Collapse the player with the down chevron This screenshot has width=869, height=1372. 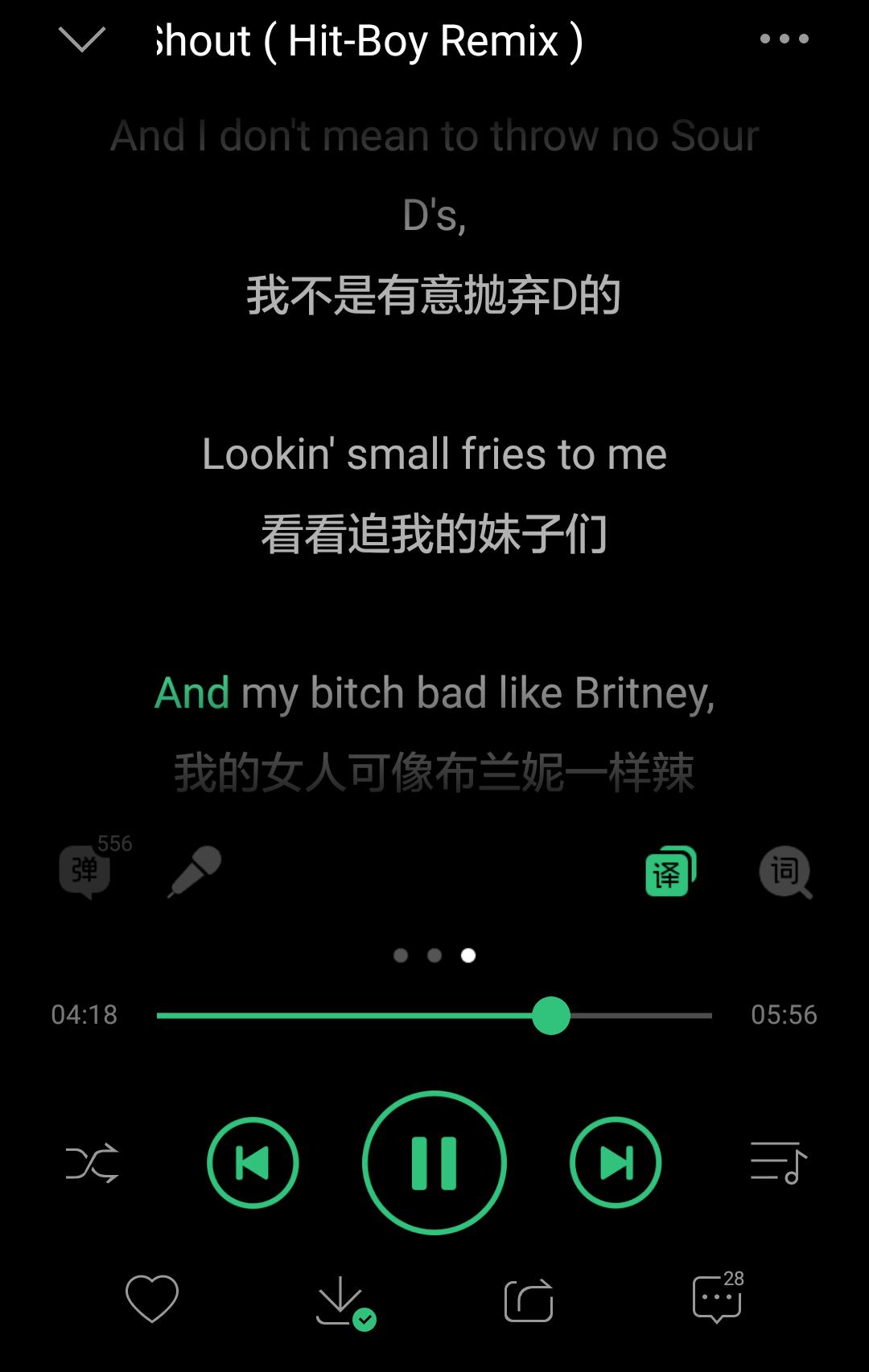[x=85, y=39]
